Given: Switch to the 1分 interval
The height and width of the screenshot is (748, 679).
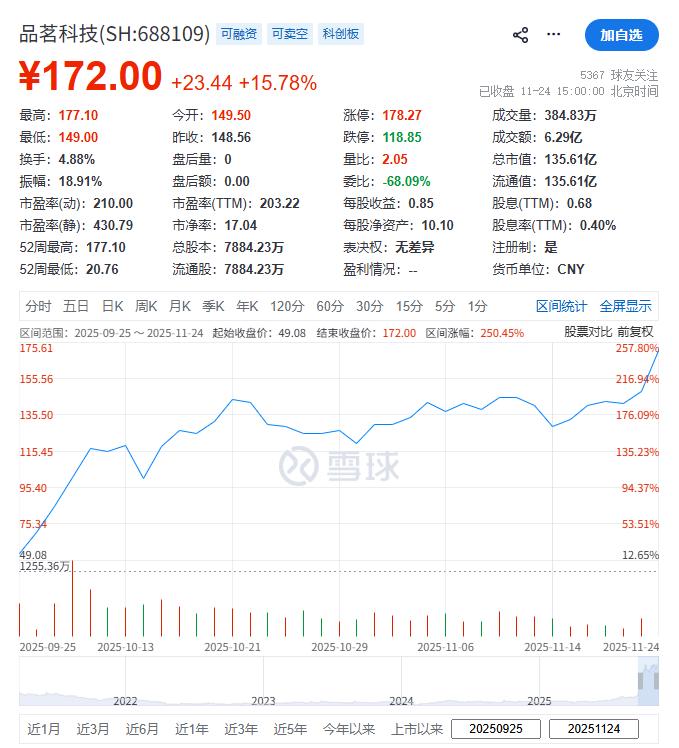Looking at the screenshot, I should coord(478,306).
